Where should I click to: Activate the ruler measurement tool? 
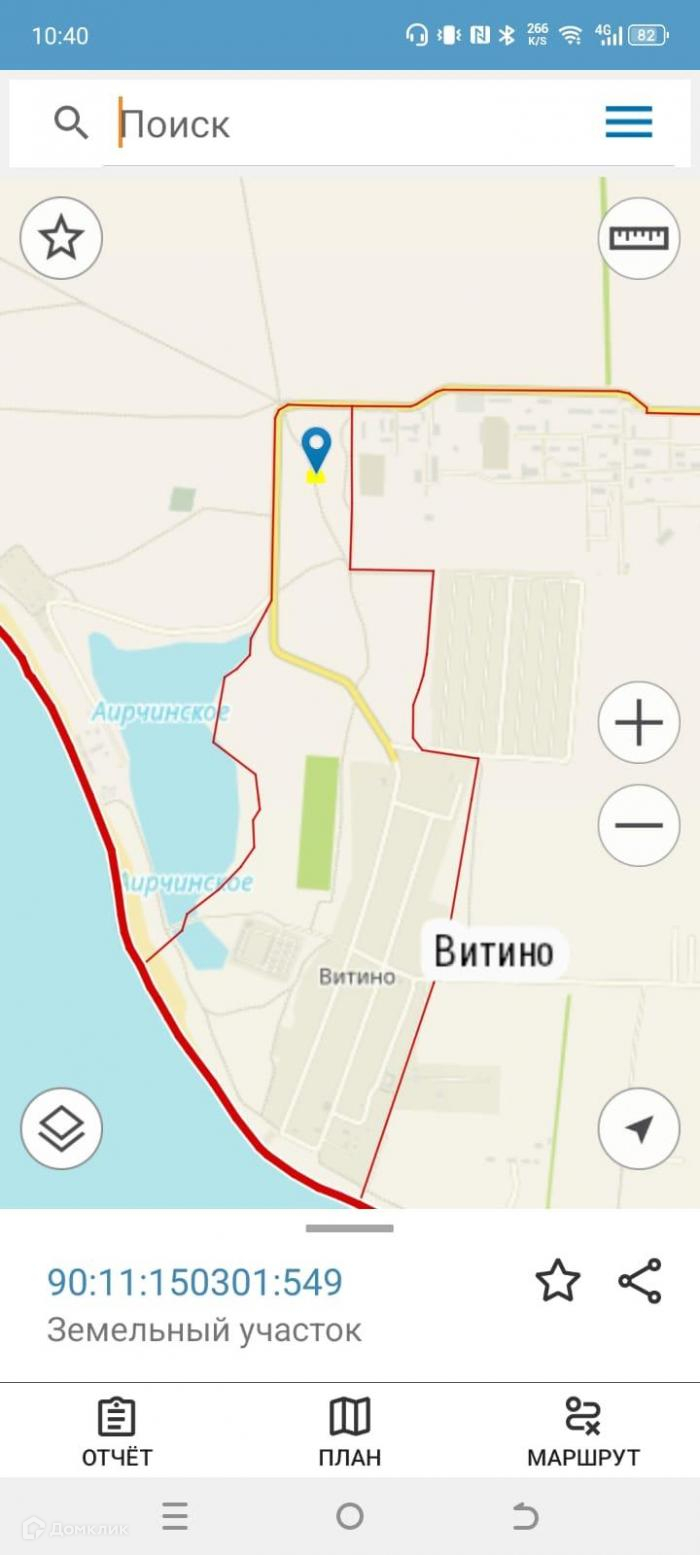tap(639, 238)
